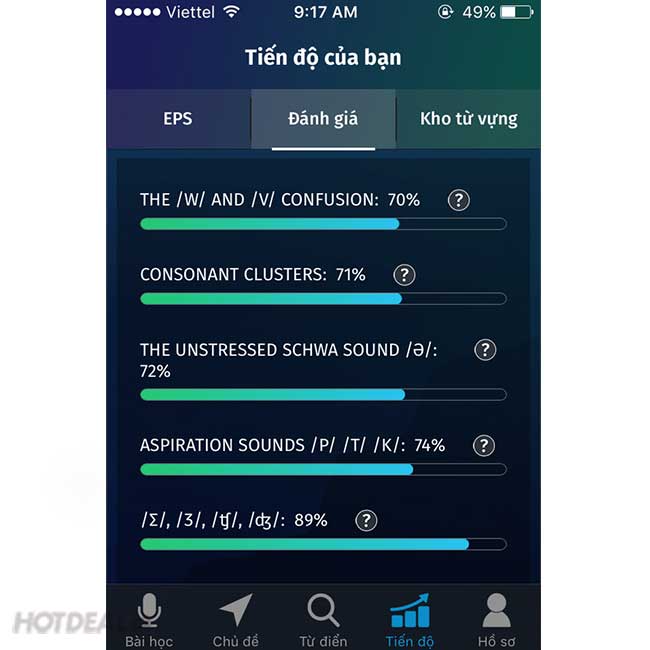Open the Hồ sơ profile tab
This screenshot has height=650, width=650.
tap(497, 620)
